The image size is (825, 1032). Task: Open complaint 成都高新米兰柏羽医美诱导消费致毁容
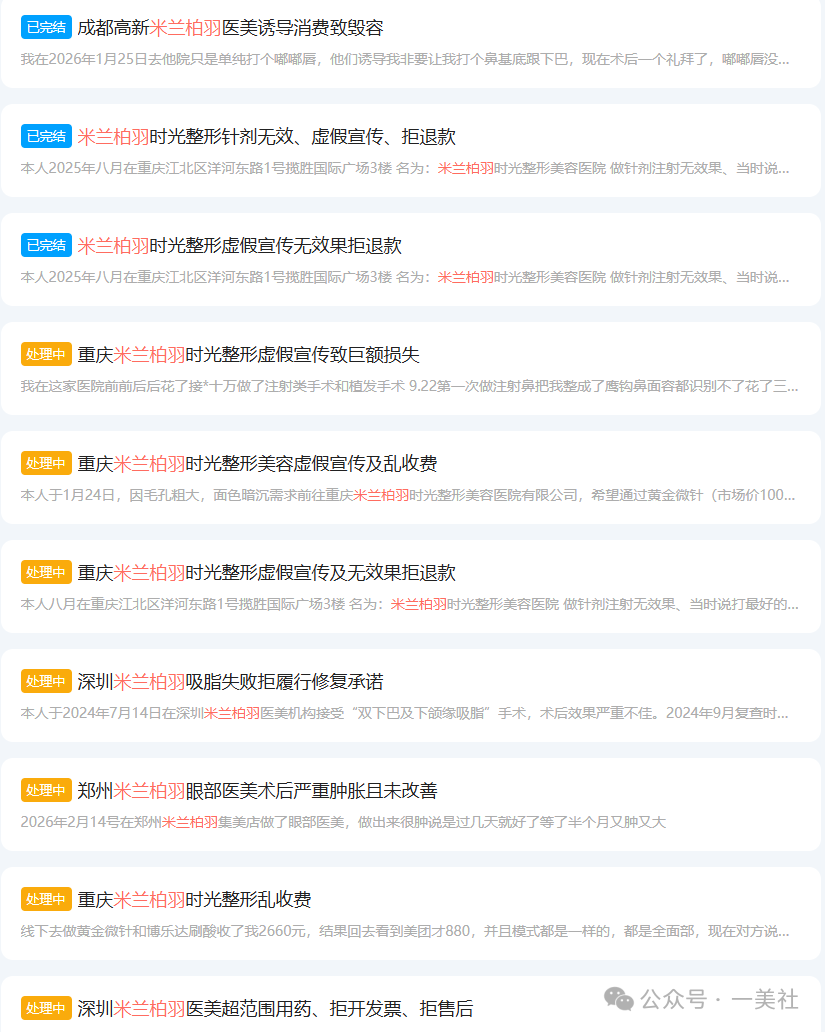click(230, 28)
